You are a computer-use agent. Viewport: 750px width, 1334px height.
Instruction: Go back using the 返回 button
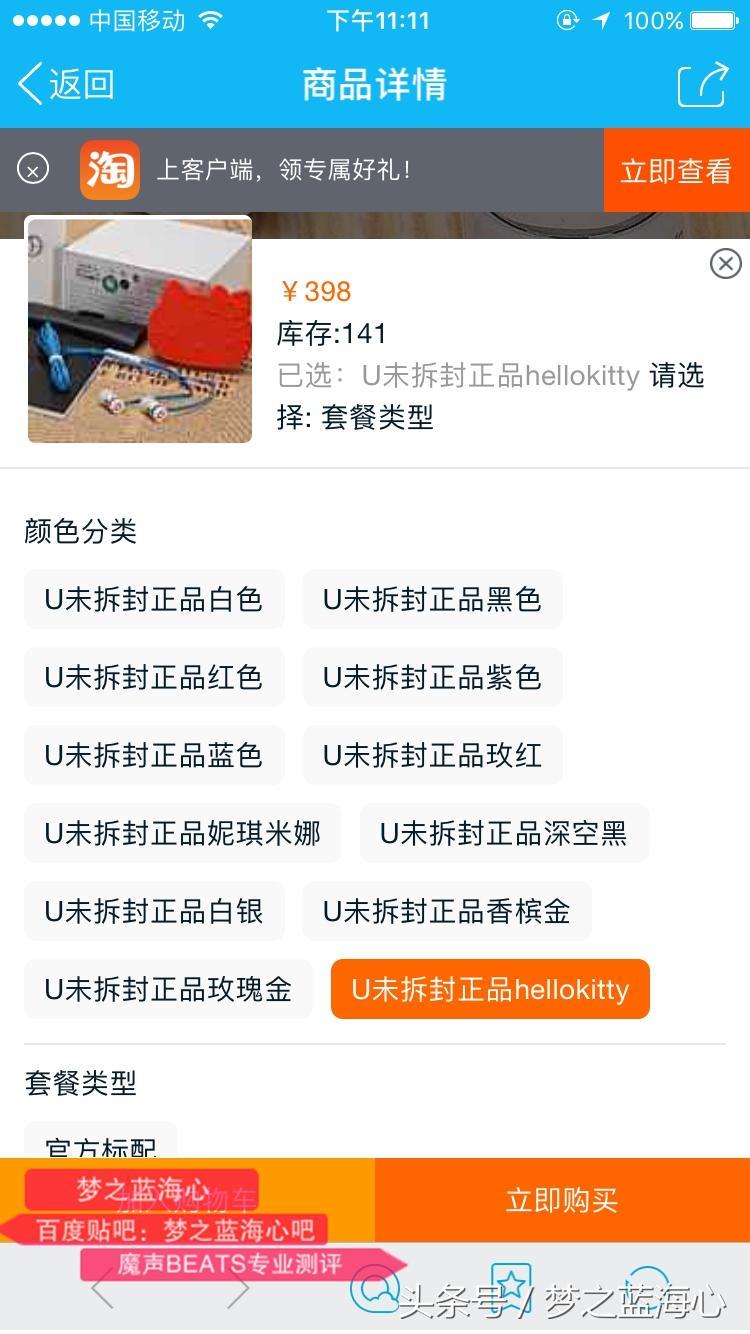point(66,84)
